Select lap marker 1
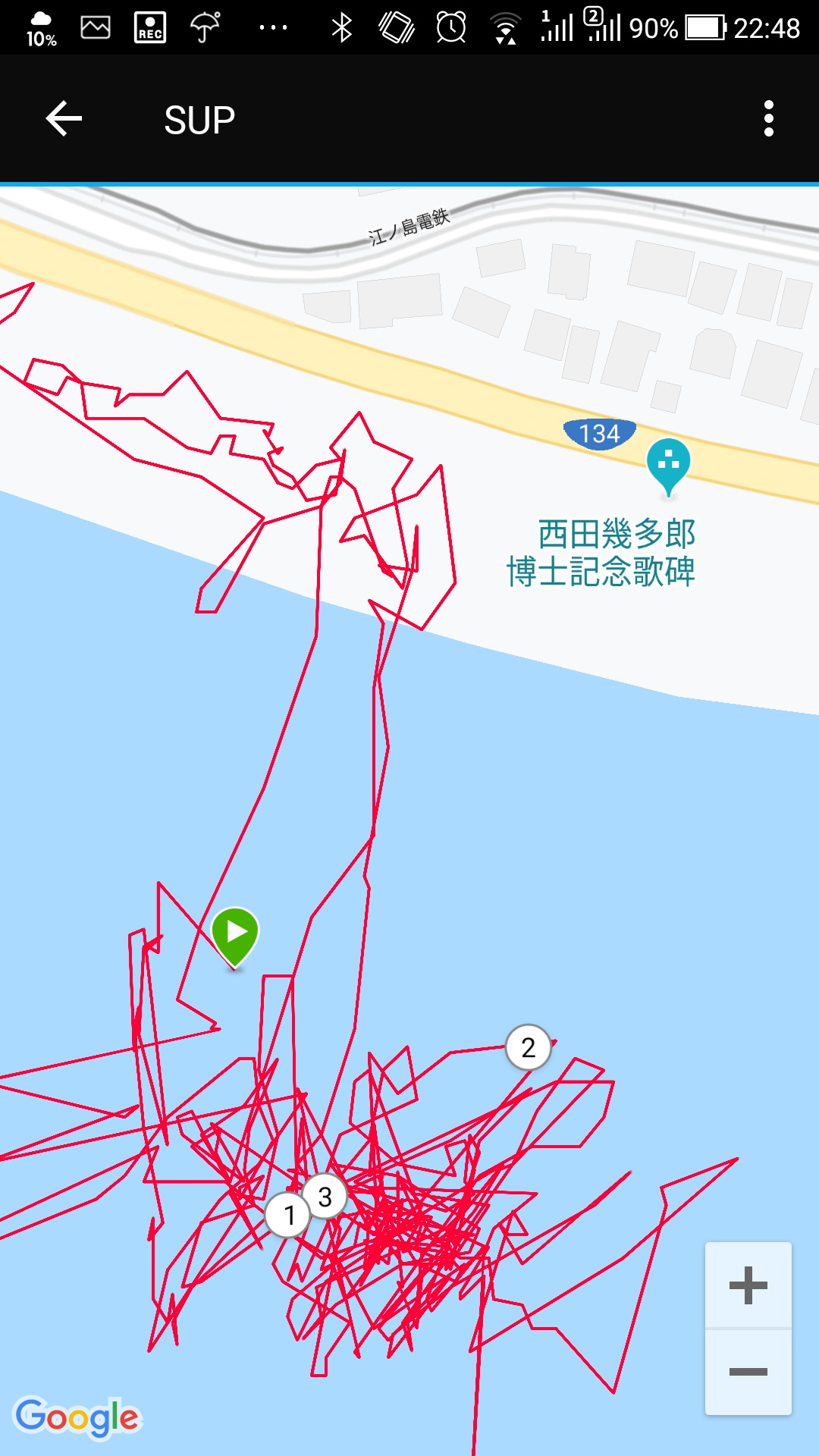The width and height of the screenshot is (819, 1456). (288, 1215)
